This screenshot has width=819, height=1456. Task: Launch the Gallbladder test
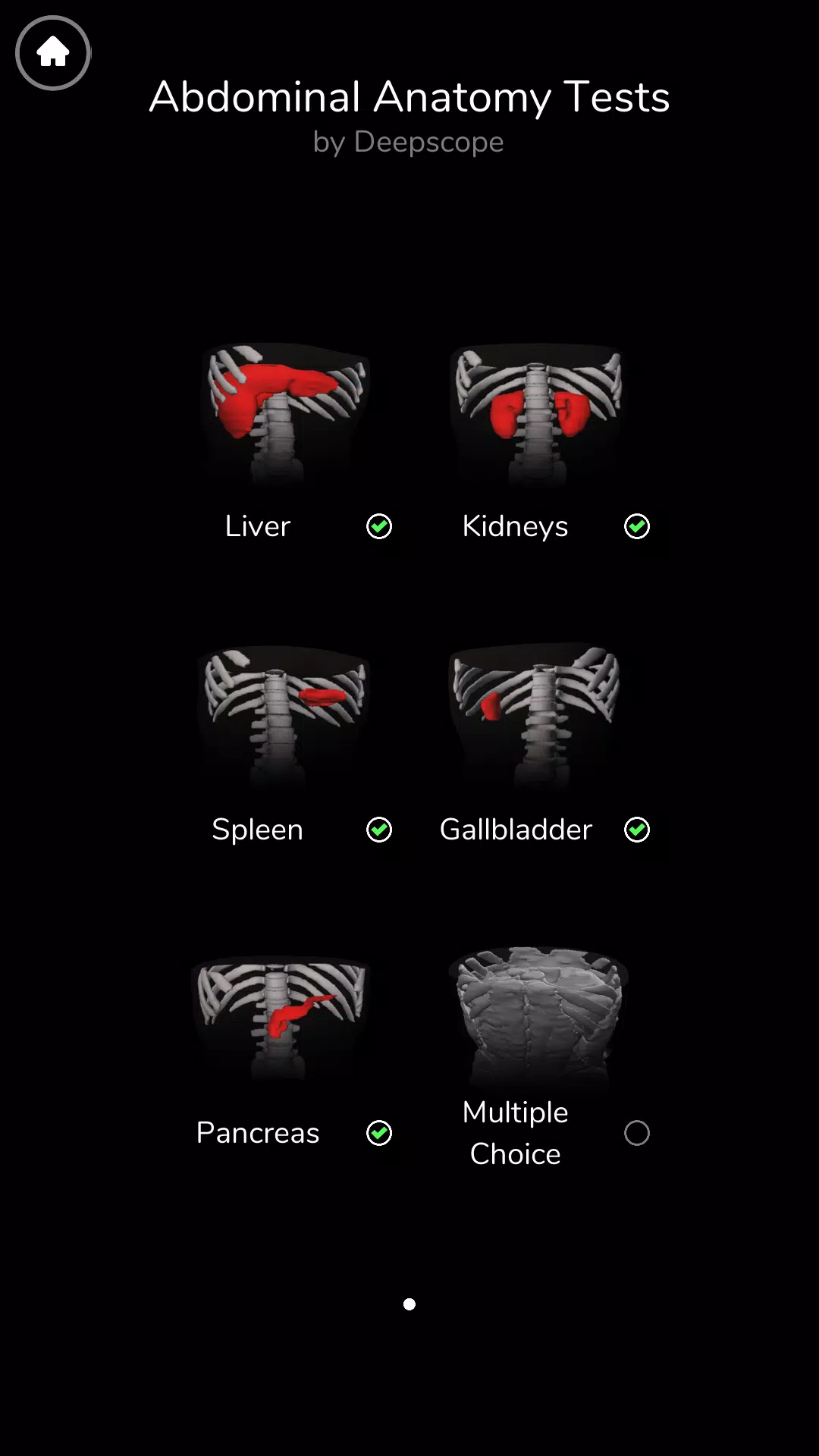coord(537,717)
